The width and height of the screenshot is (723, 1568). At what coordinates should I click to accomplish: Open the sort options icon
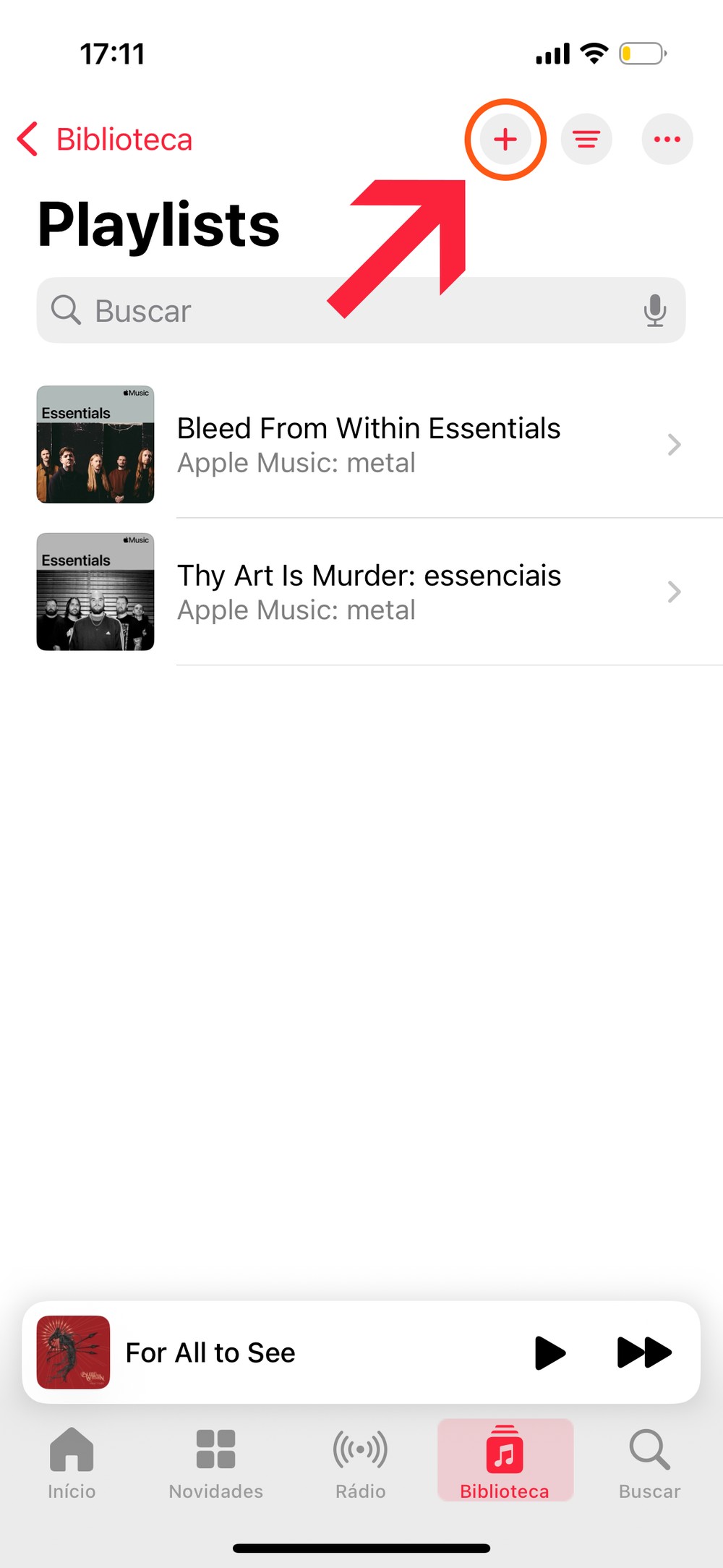[x=586, y=140]
